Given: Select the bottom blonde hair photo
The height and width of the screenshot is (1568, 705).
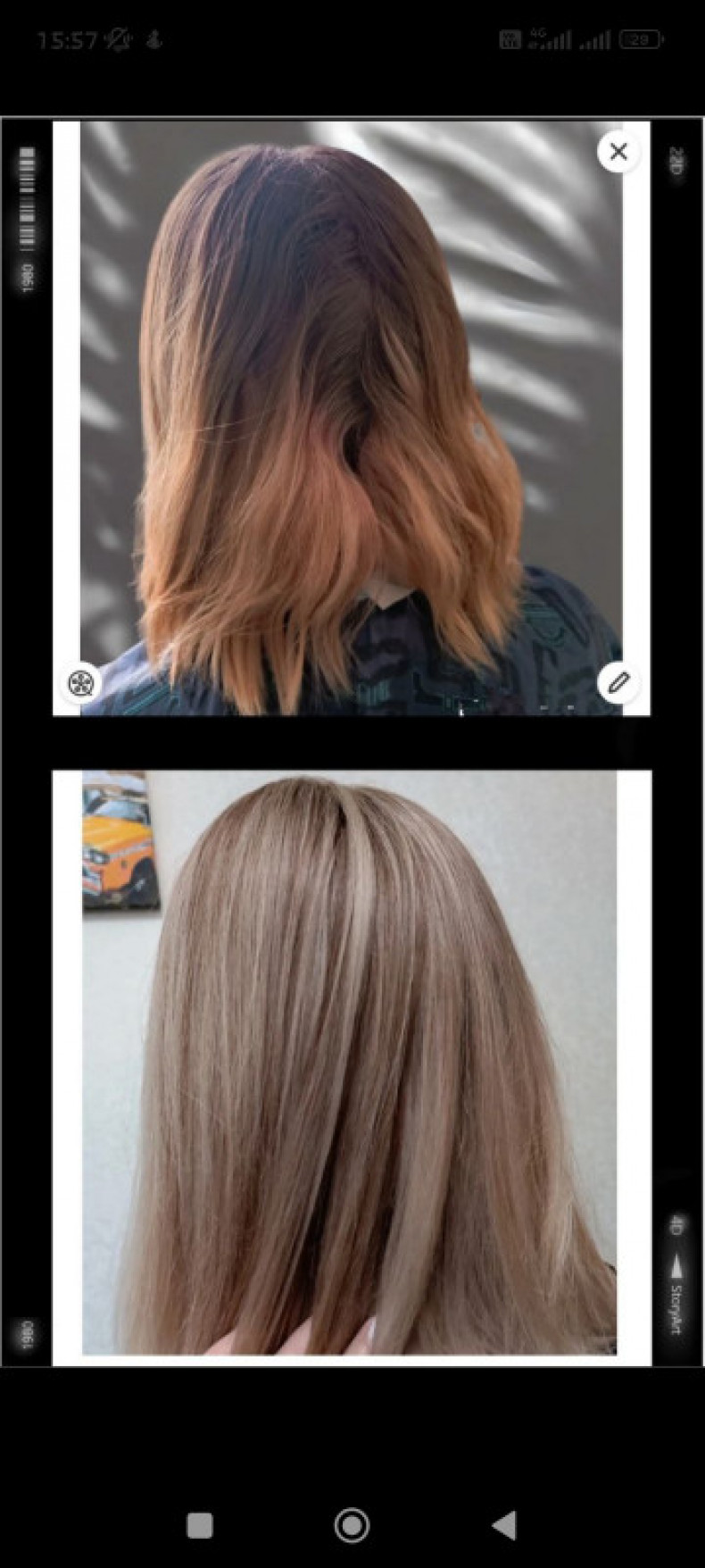Looking at the screenshot, I should click(x=350, y=1063).
